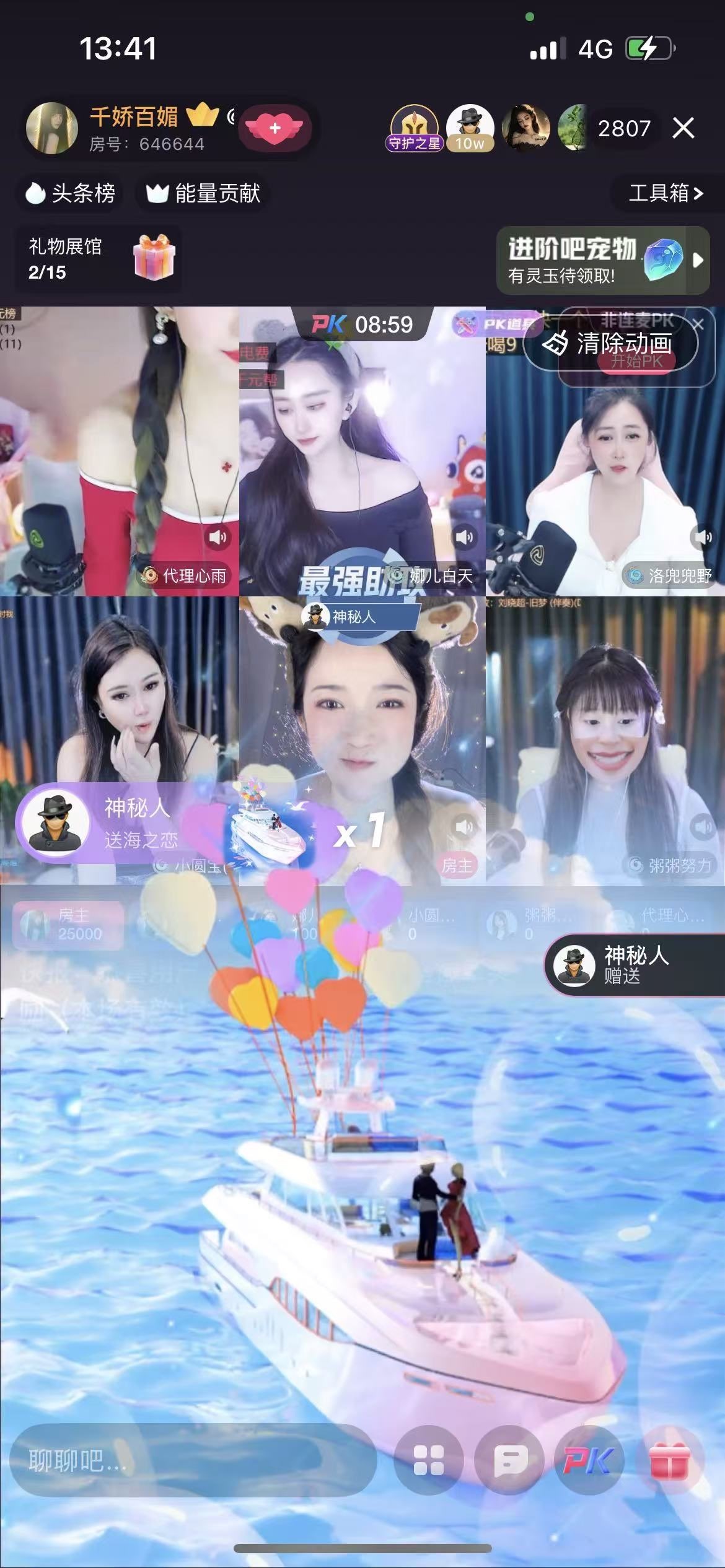The height and width of the screenshot is (1568, 725).
Task: Open the viewer count 2807 list
Action: tap(624, 129)
